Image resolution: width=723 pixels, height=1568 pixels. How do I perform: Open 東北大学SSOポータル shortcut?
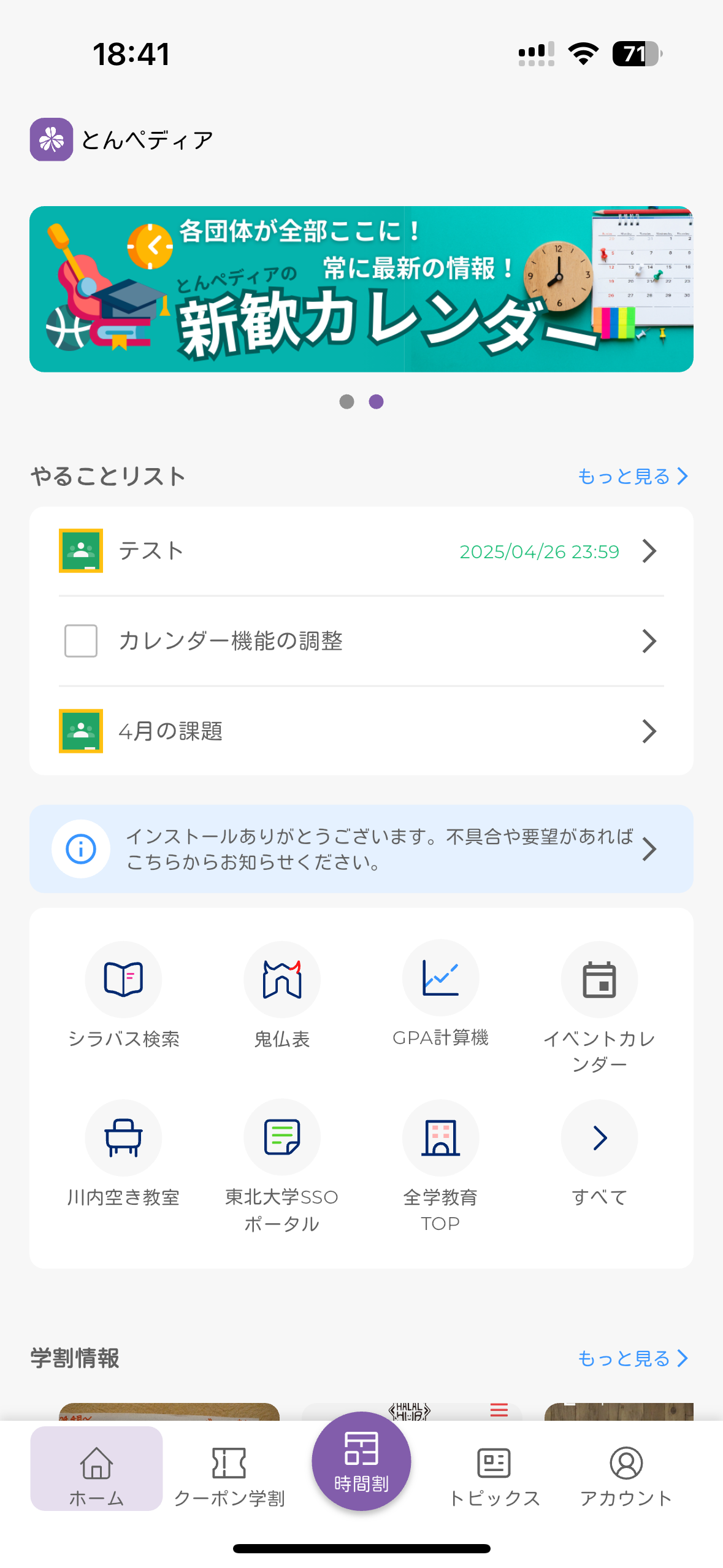coord(282,1138)
